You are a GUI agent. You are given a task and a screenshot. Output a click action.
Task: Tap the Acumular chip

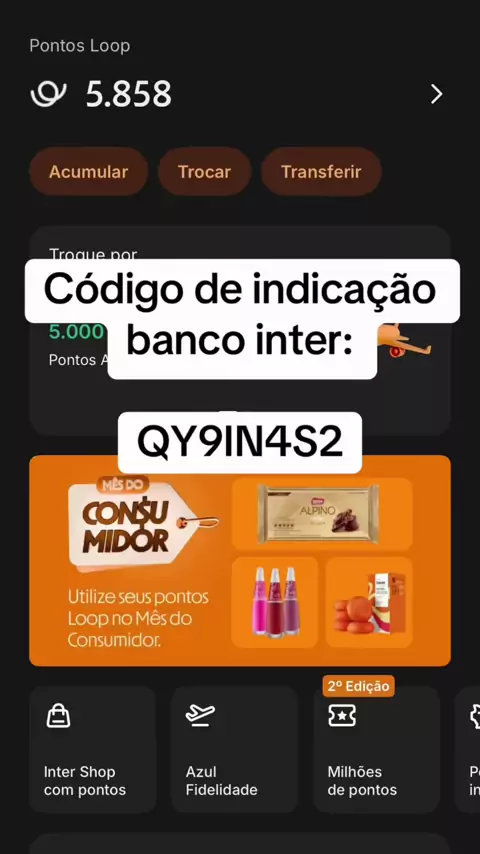click(88, 172)
